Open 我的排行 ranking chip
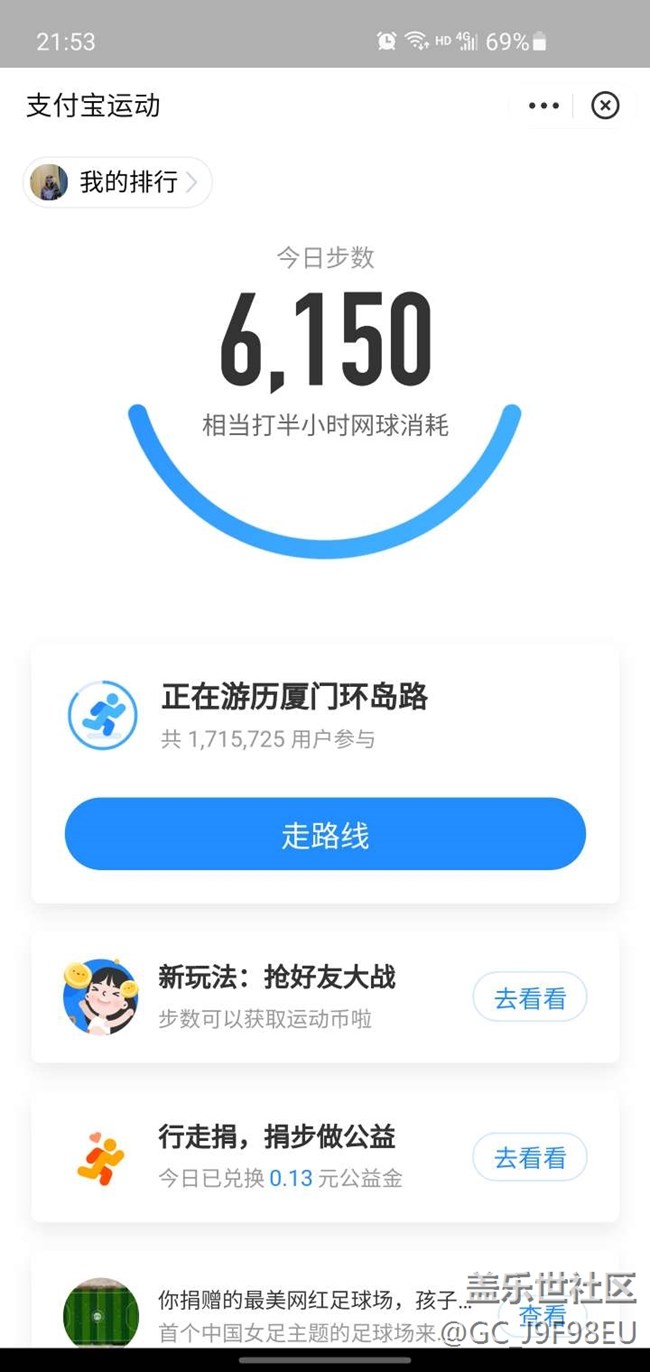The width and height of the screenshot is (650, 1372). point(118,182)
